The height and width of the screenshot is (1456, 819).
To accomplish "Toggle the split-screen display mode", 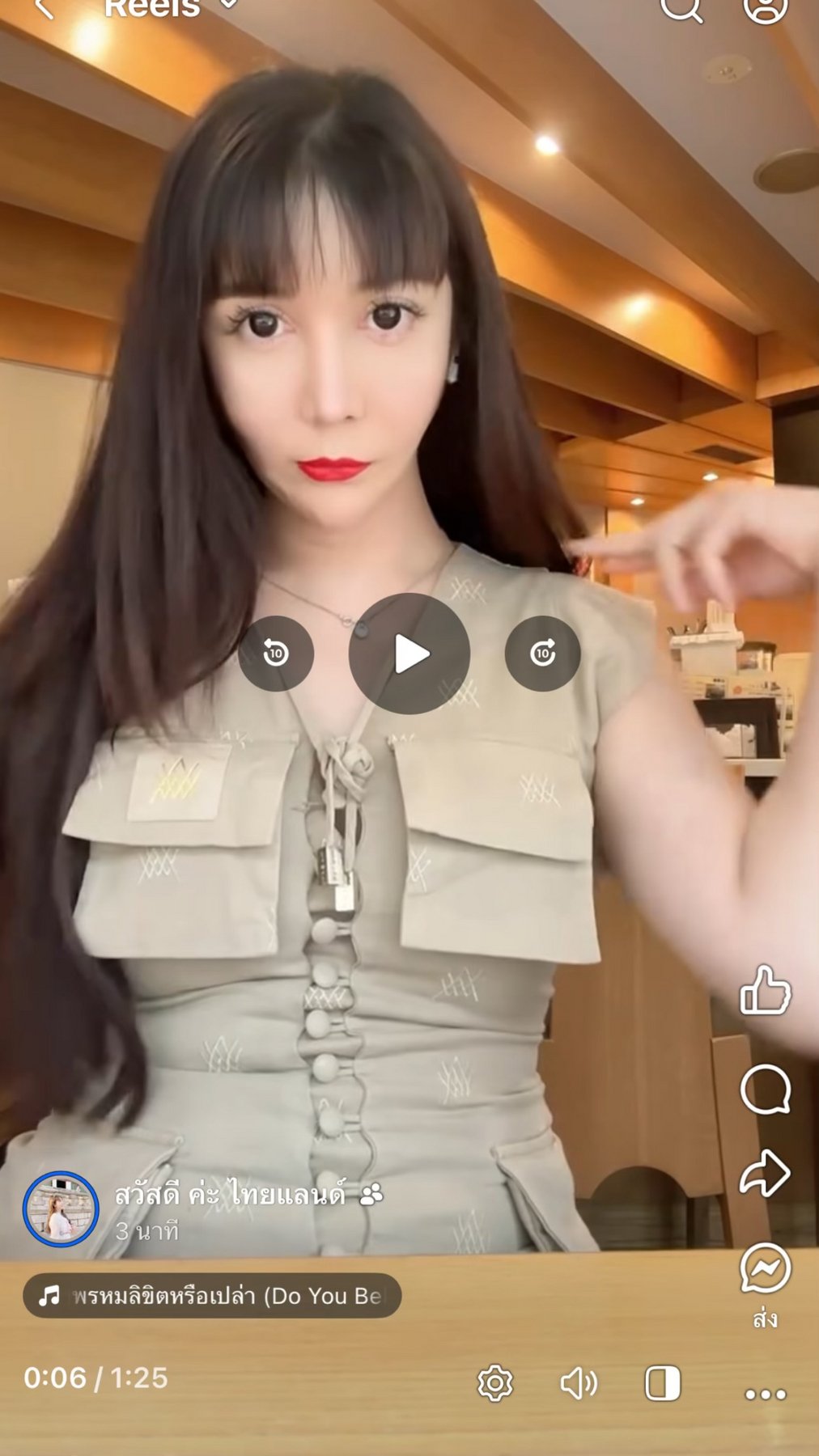I will (662, 1383).
